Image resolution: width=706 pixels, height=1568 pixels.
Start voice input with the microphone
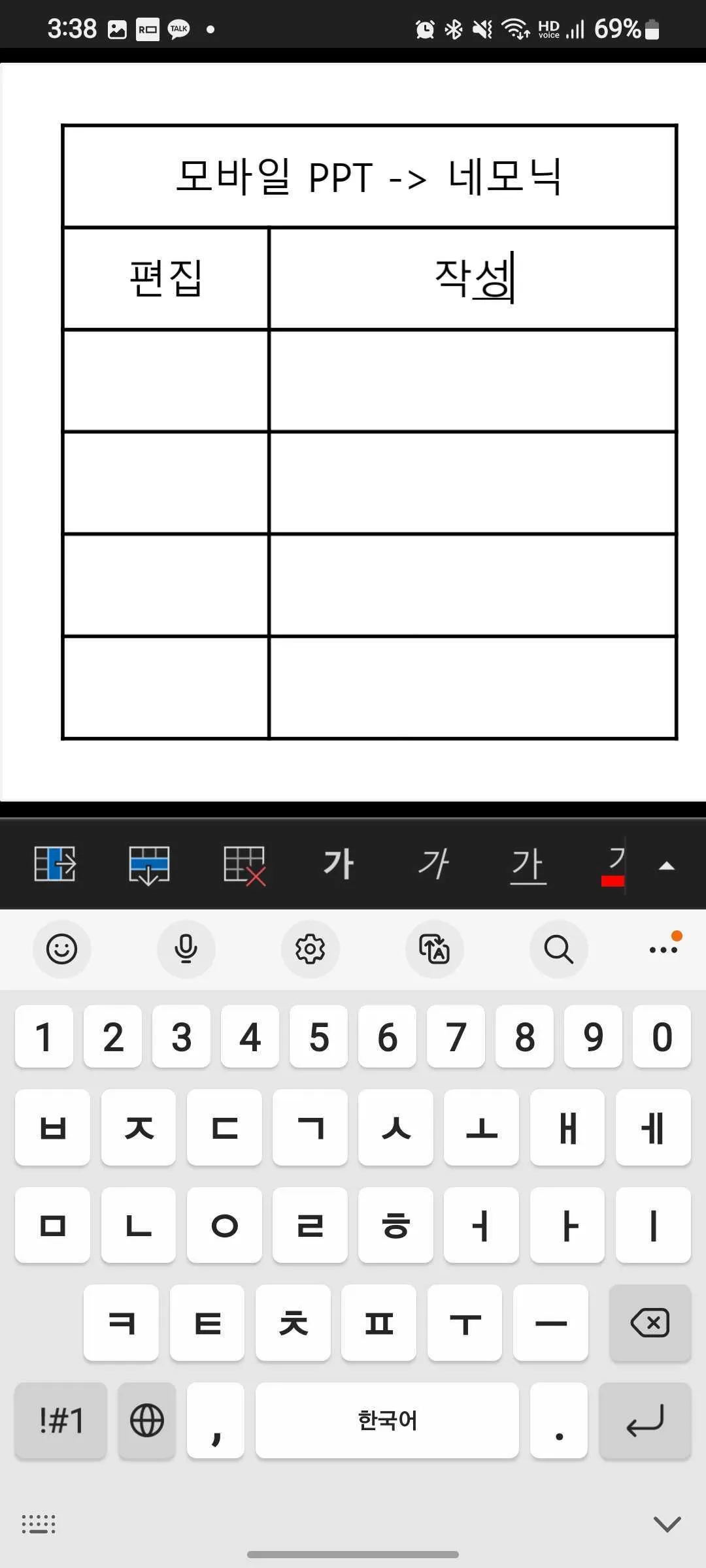[186, 949]
